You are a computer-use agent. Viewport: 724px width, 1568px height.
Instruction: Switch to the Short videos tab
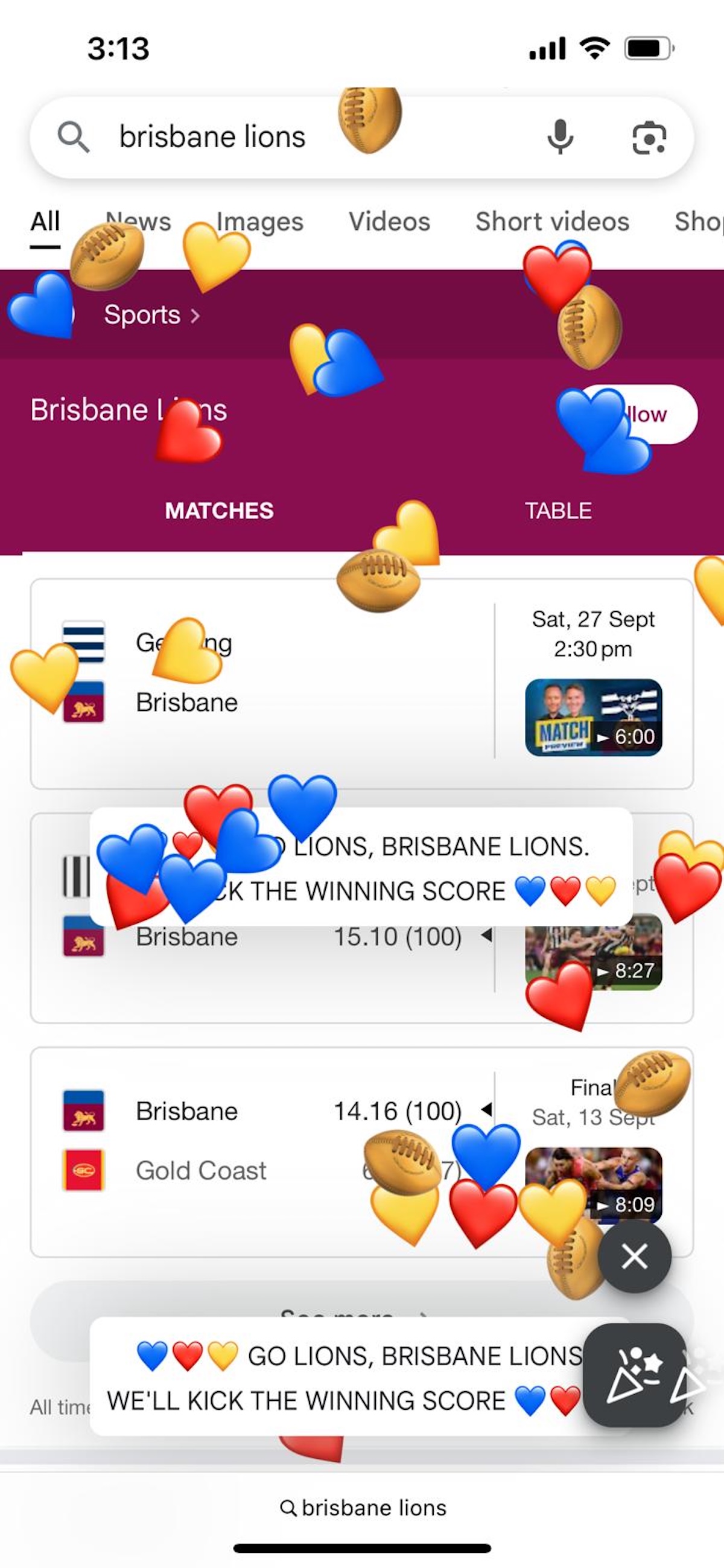[552, 221]
